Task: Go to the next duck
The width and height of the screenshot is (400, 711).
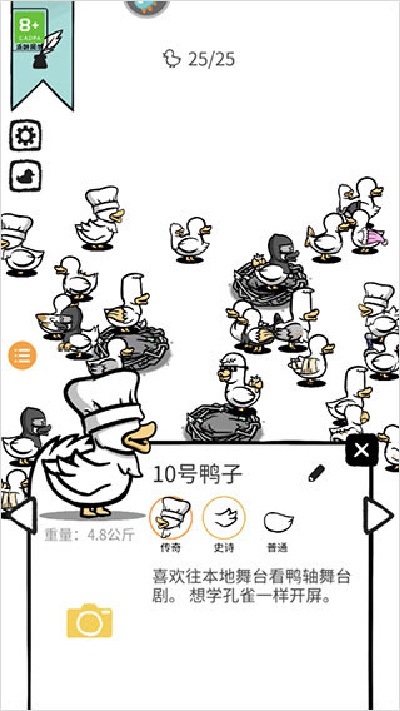Action: (x=379, y=515)
